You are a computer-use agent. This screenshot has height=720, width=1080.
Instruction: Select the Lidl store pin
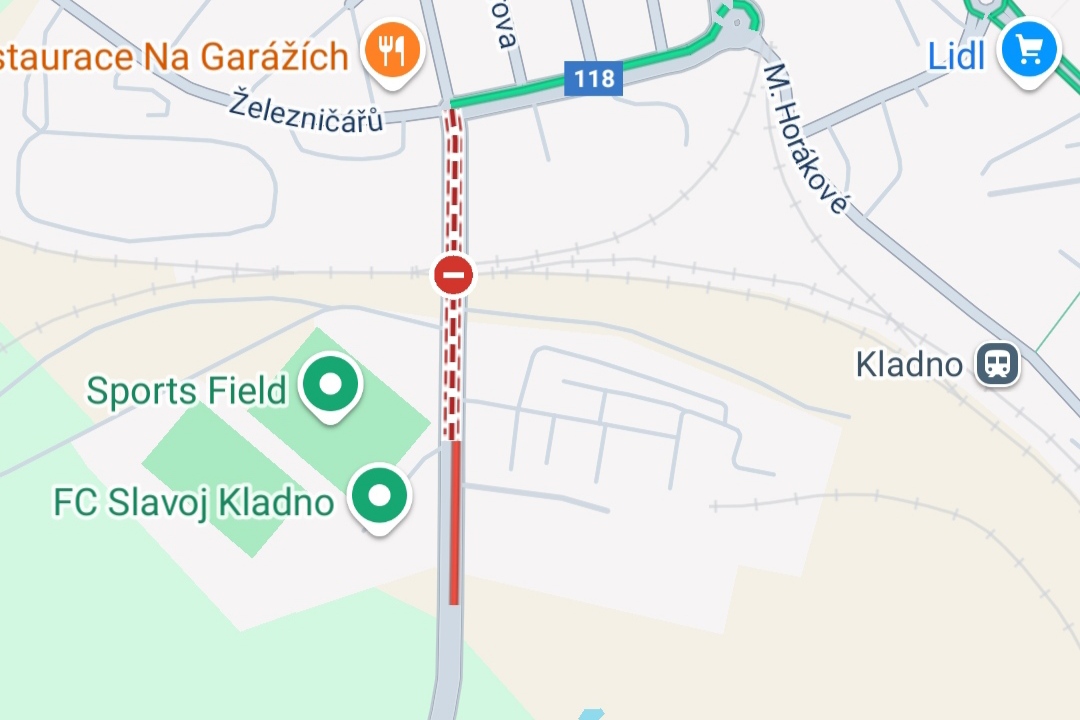1029,50
